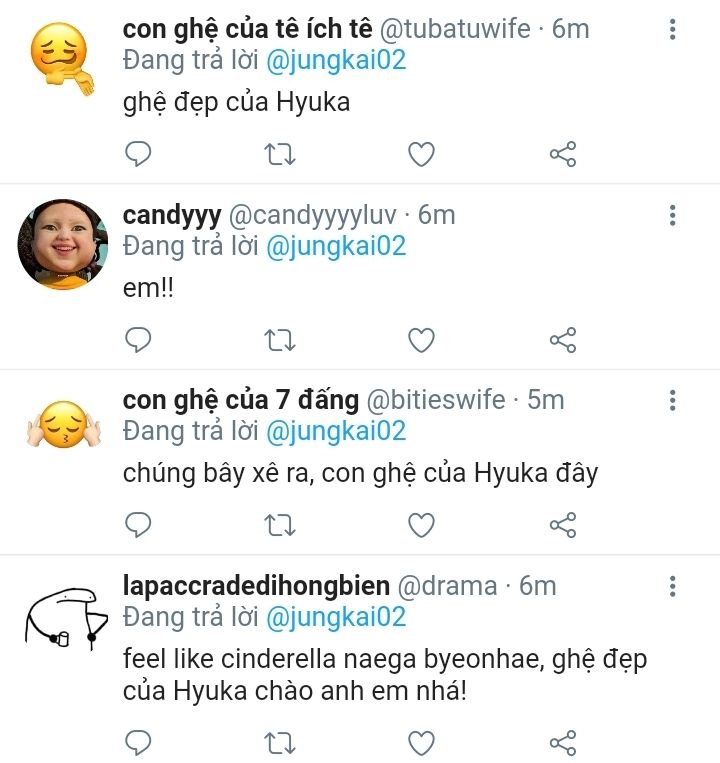Like @bitieswife's tweet
The height and width of the screenshot is (763, 720).
click(422, 525)
